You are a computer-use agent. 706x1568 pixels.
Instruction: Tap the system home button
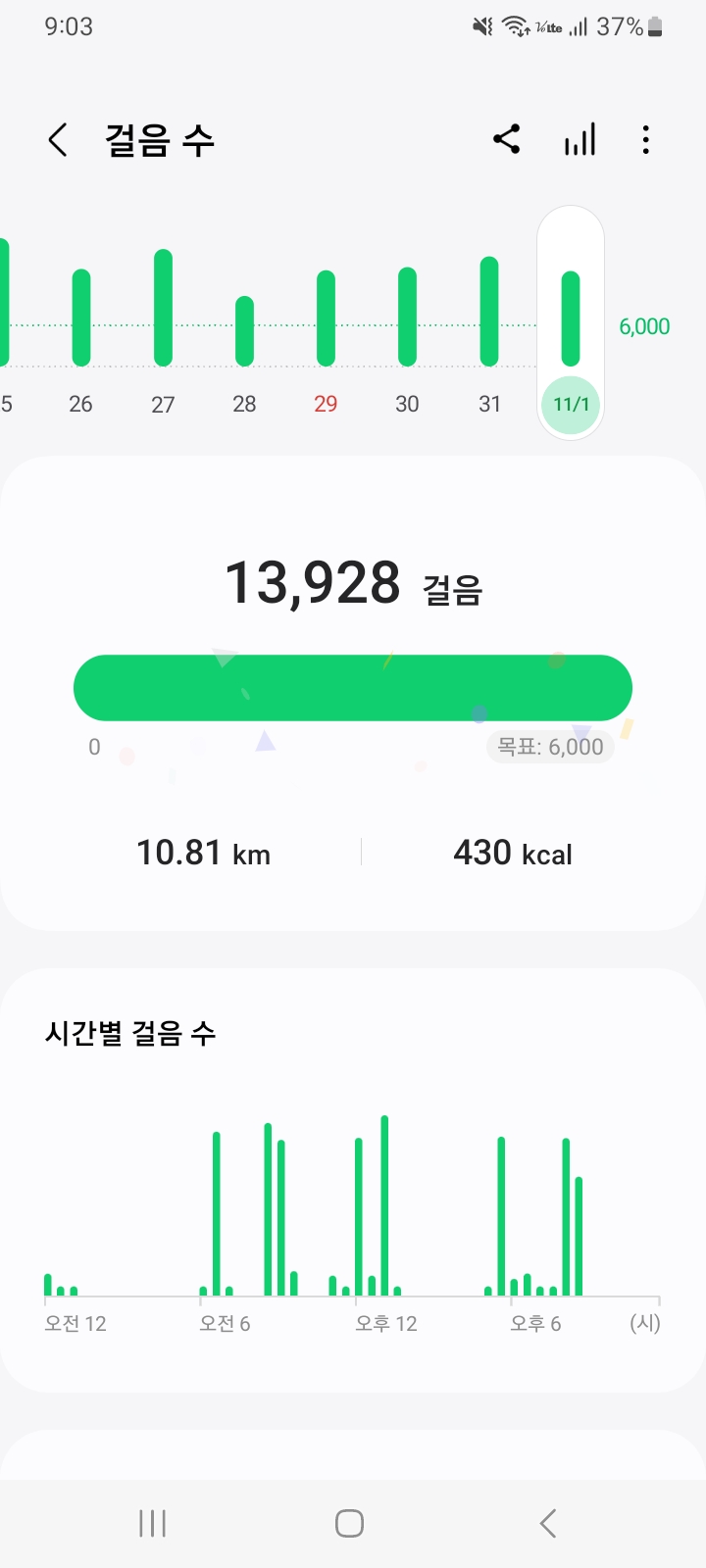349,1523
